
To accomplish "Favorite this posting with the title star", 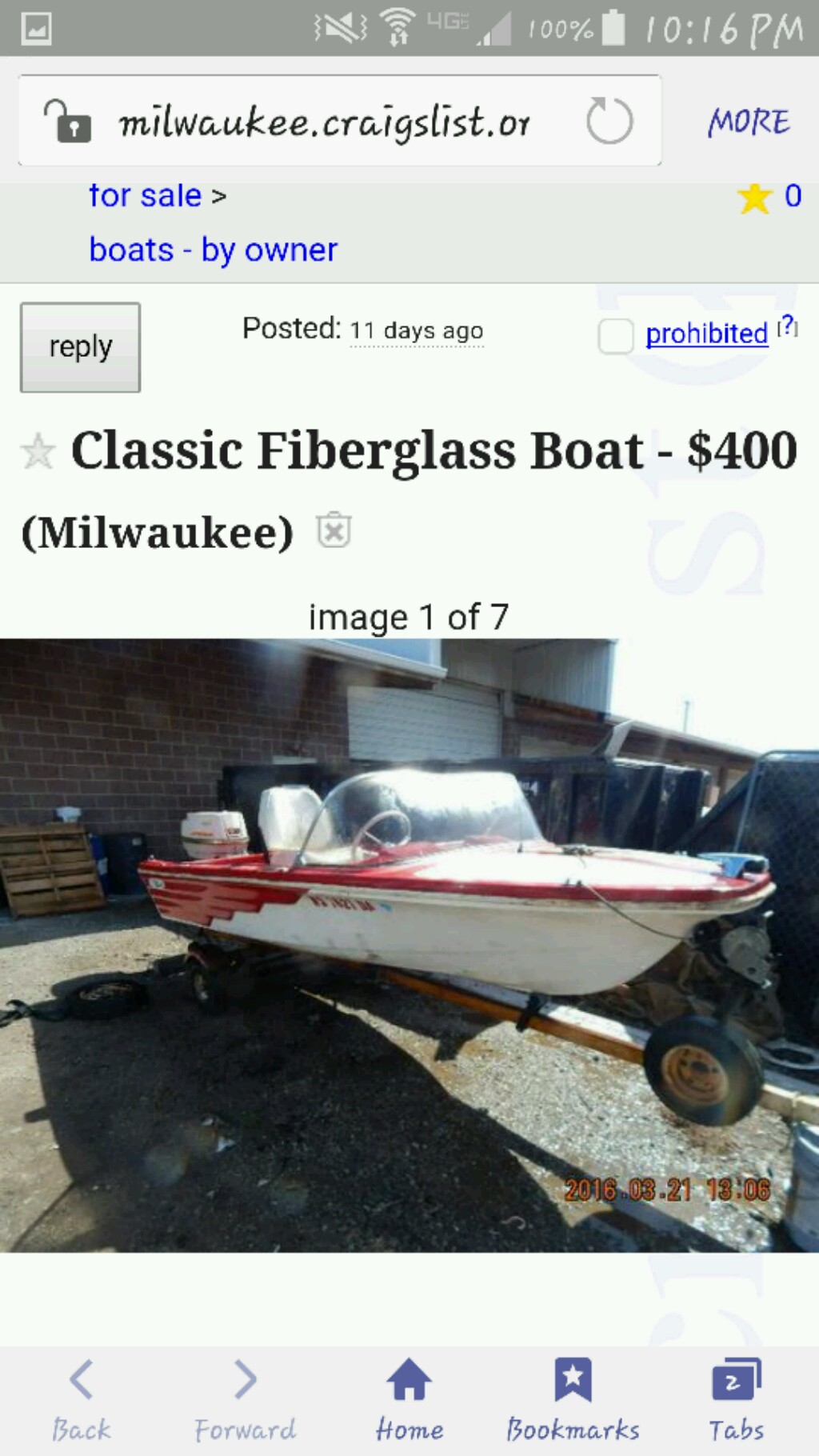I will [x=38, y=451].
